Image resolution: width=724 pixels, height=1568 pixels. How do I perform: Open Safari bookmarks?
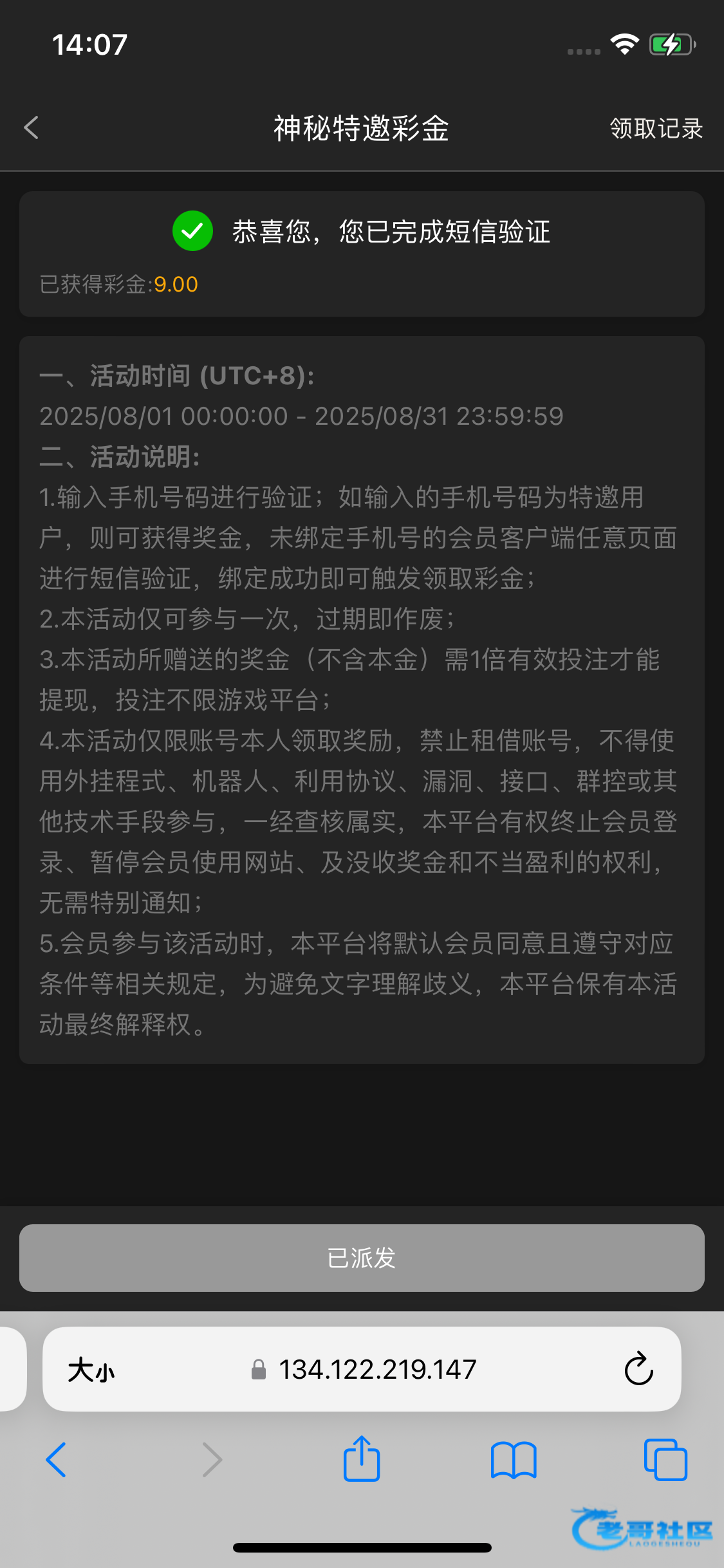513,1460
